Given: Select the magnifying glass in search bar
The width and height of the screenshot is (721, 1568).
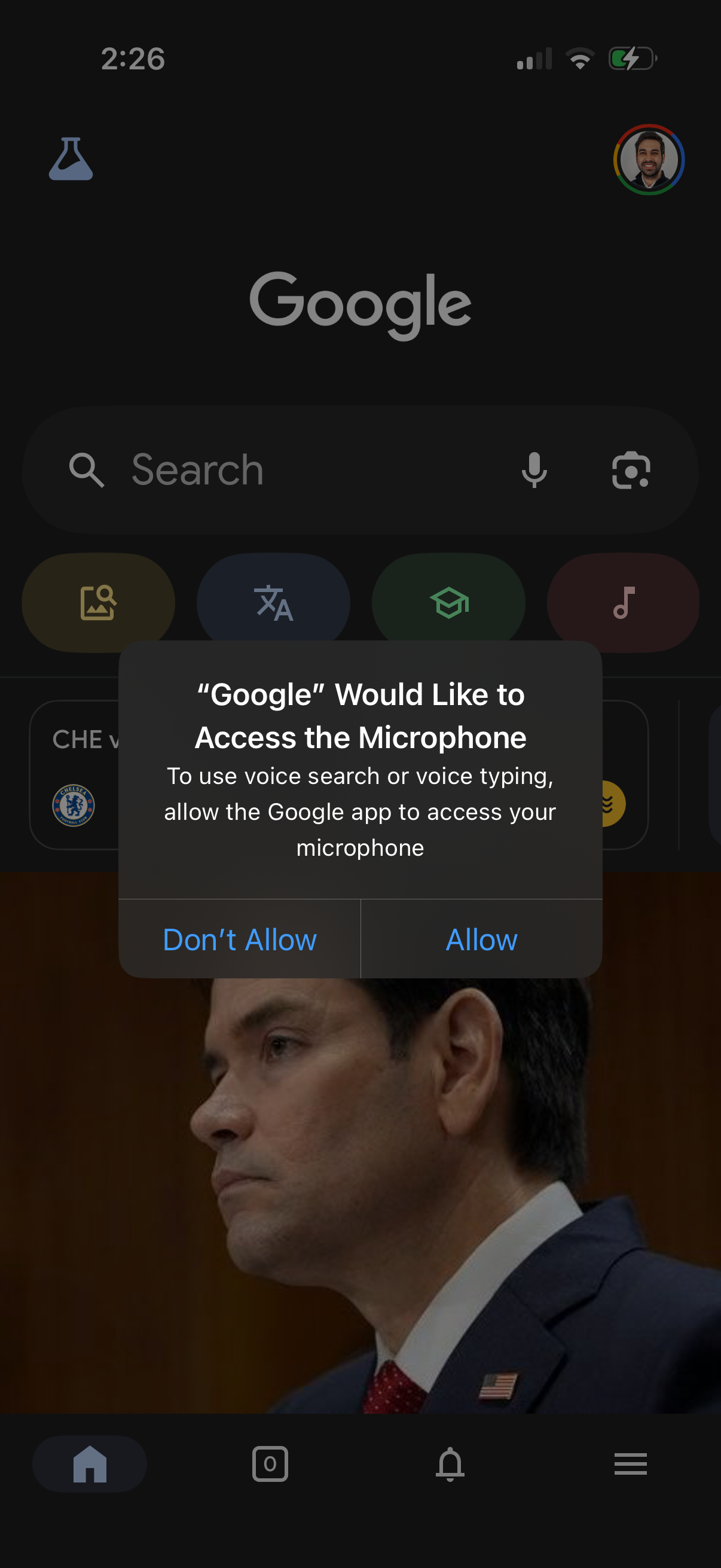Looking at the screenshot, I should pos(88,471).
